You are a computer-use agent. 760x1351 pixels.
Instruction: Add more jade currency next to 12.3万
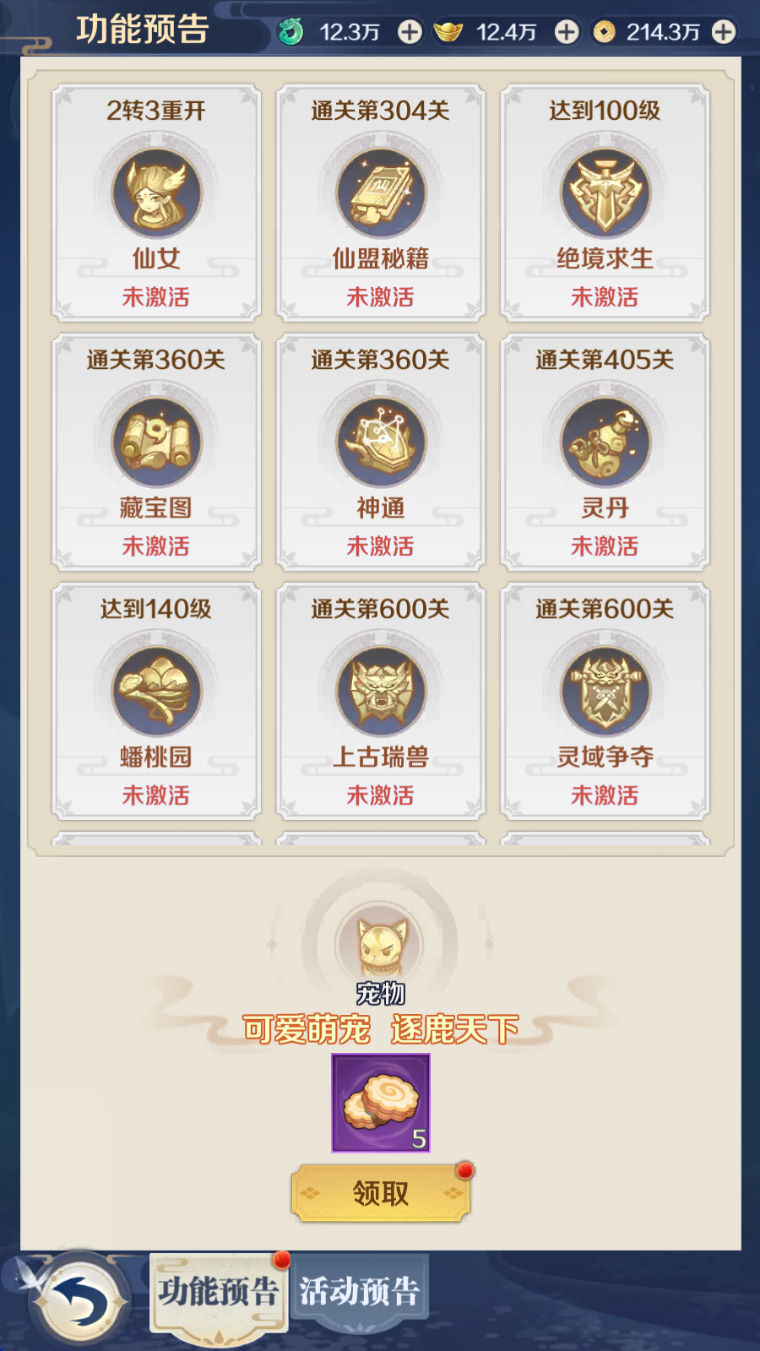click(410, 32)
